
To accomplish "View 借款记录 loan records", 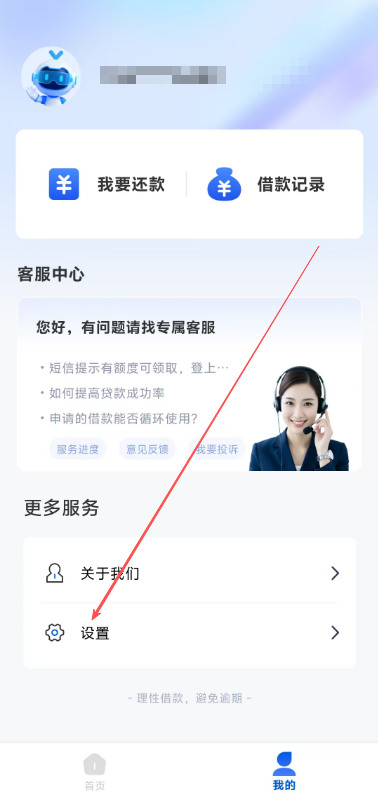I will 266,184.
